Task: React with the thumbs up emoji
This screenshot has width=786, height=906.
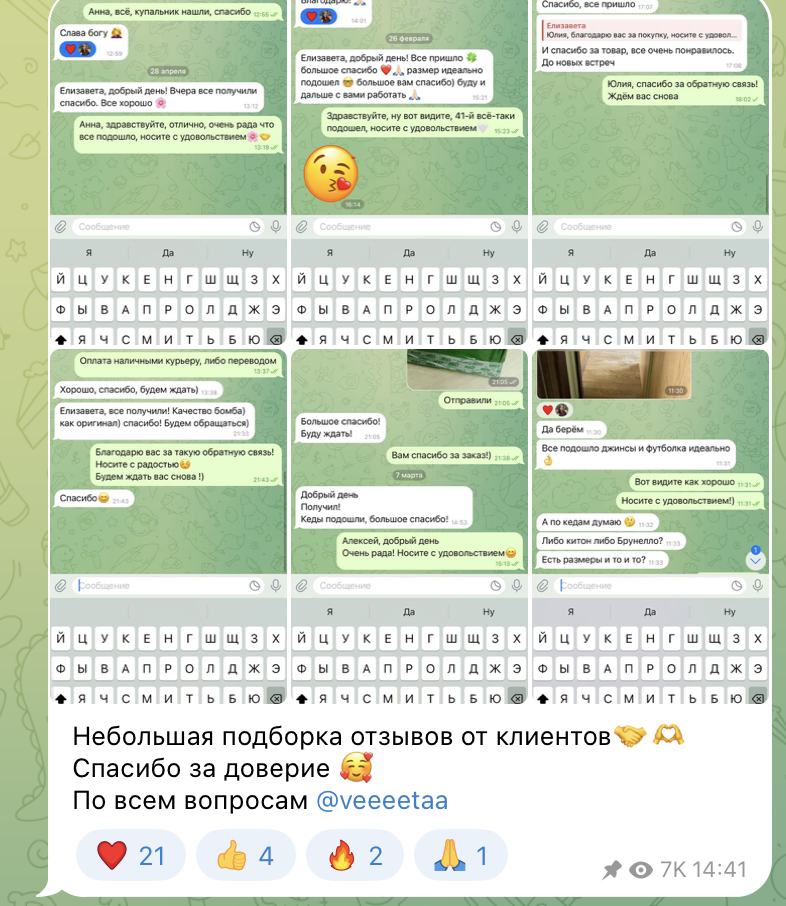Action: [x=246, y=855]
